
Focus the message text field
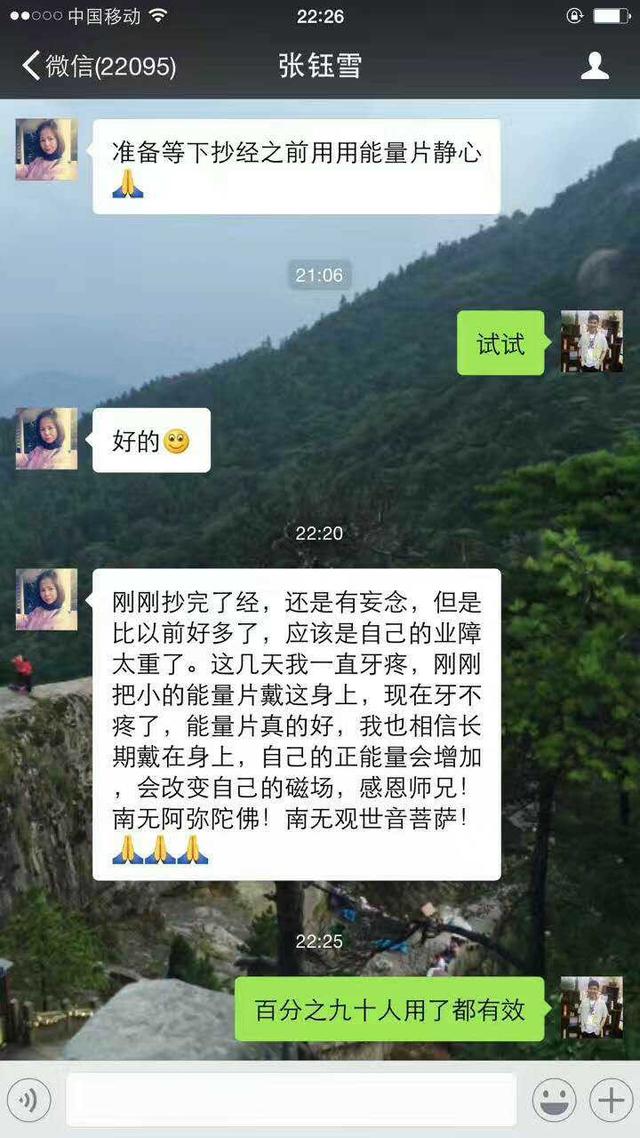pos(290,1101)
